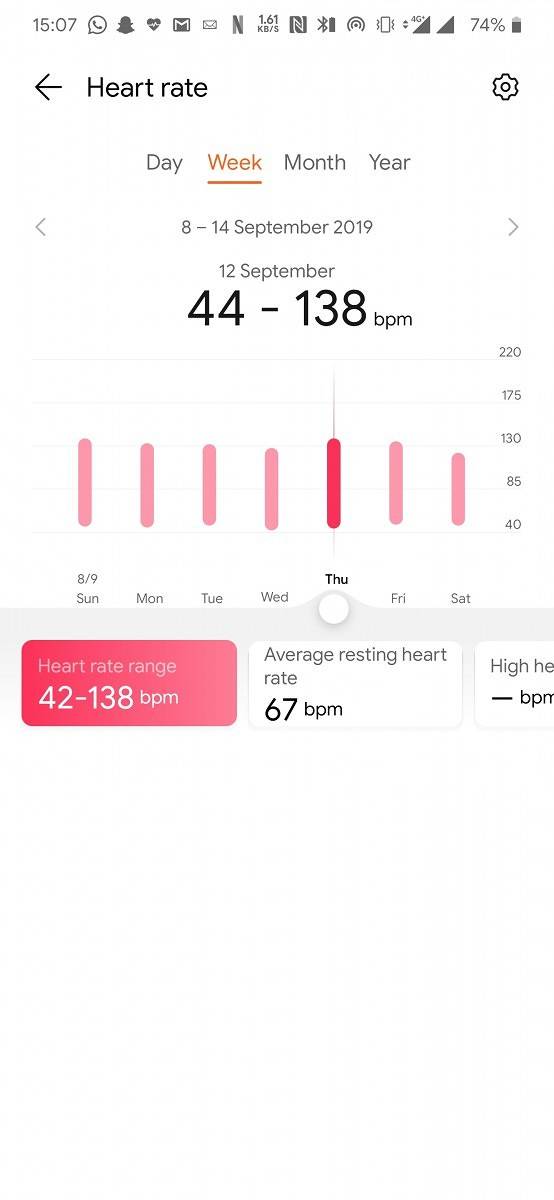Open Average resting heart rate card

point(356,684)
